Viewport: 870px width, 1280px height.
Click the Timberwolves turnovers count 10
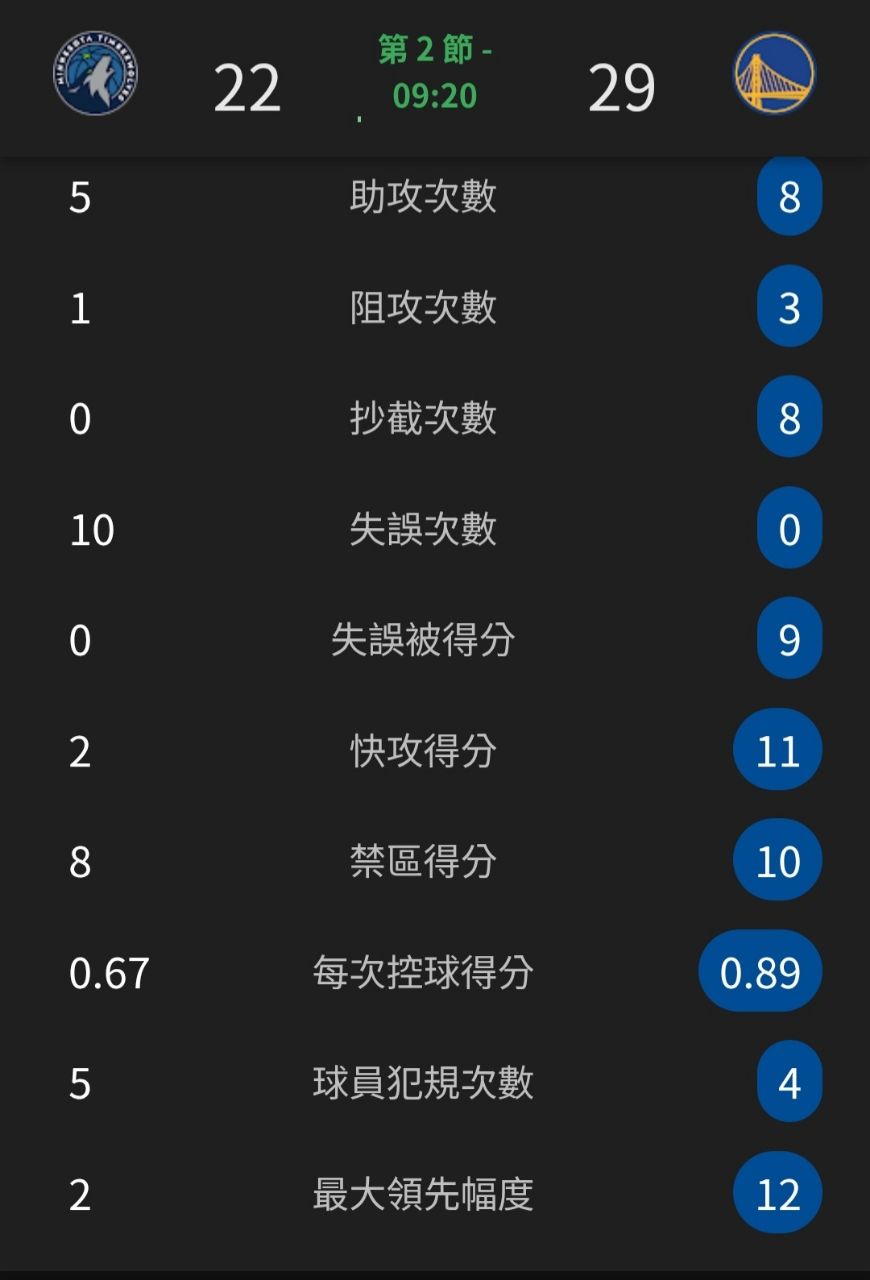pos(90,528)
